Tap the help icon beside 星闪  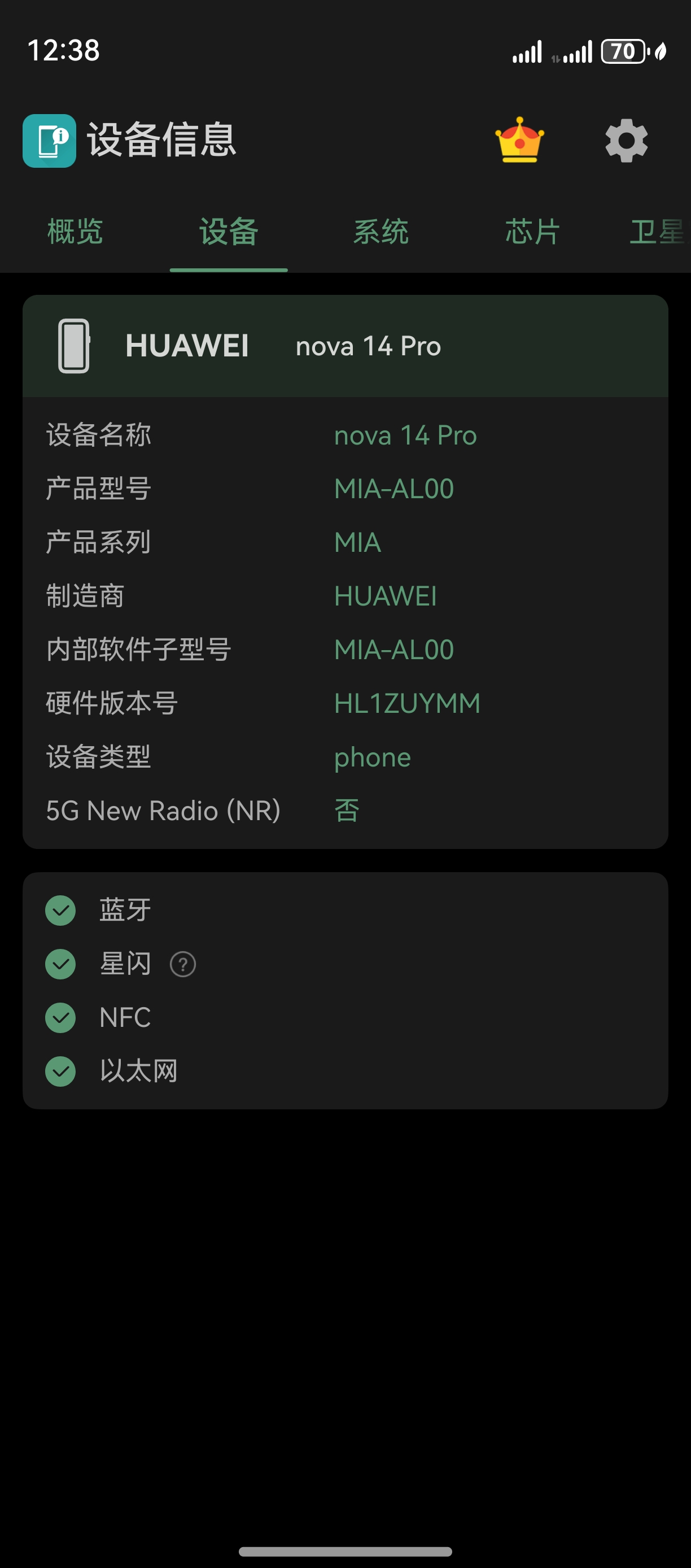point(183,964)
